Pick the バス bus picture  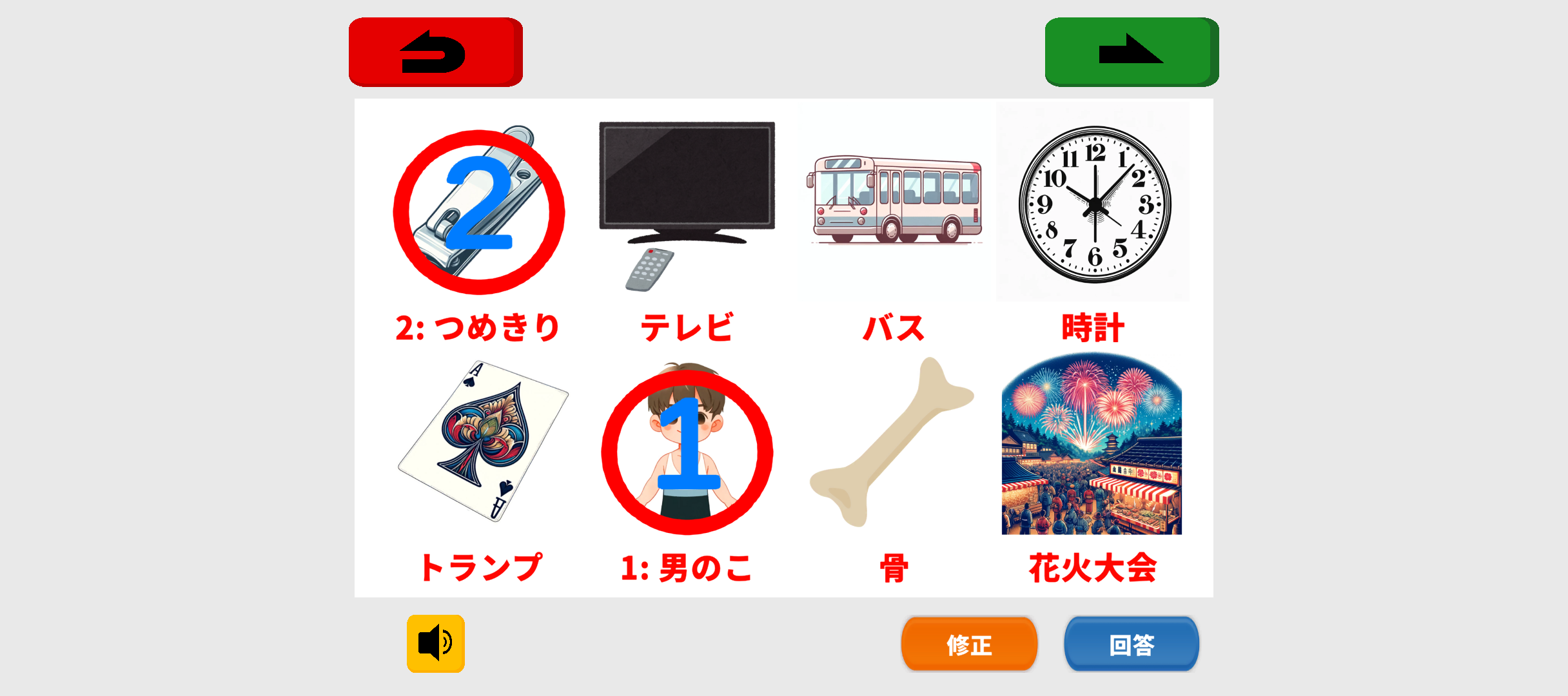[x=895, y=200]
